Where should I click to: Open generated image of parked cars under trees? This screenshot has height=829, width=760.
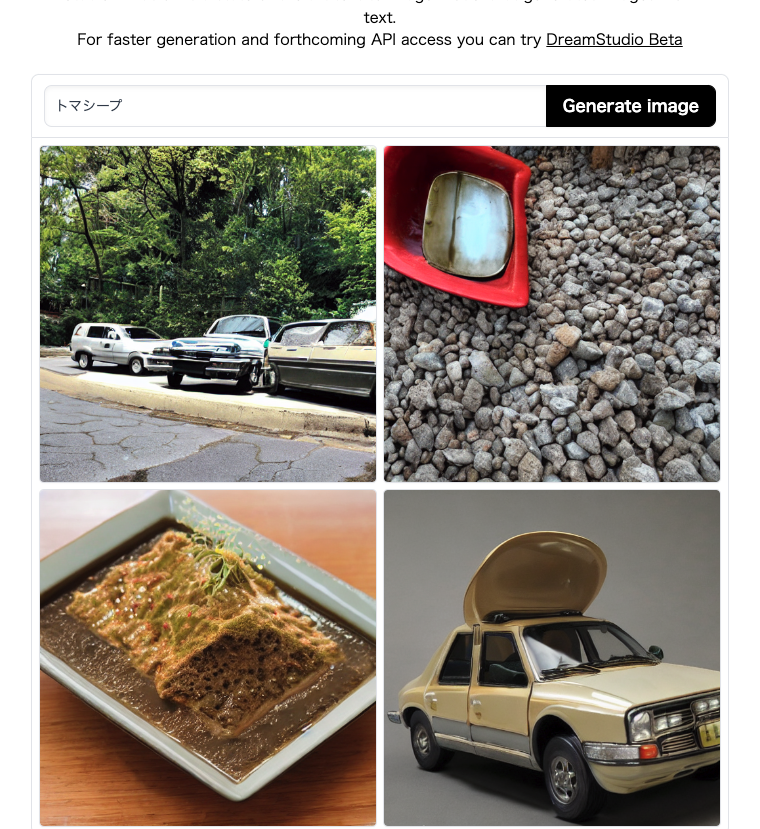tap(208, 314)
